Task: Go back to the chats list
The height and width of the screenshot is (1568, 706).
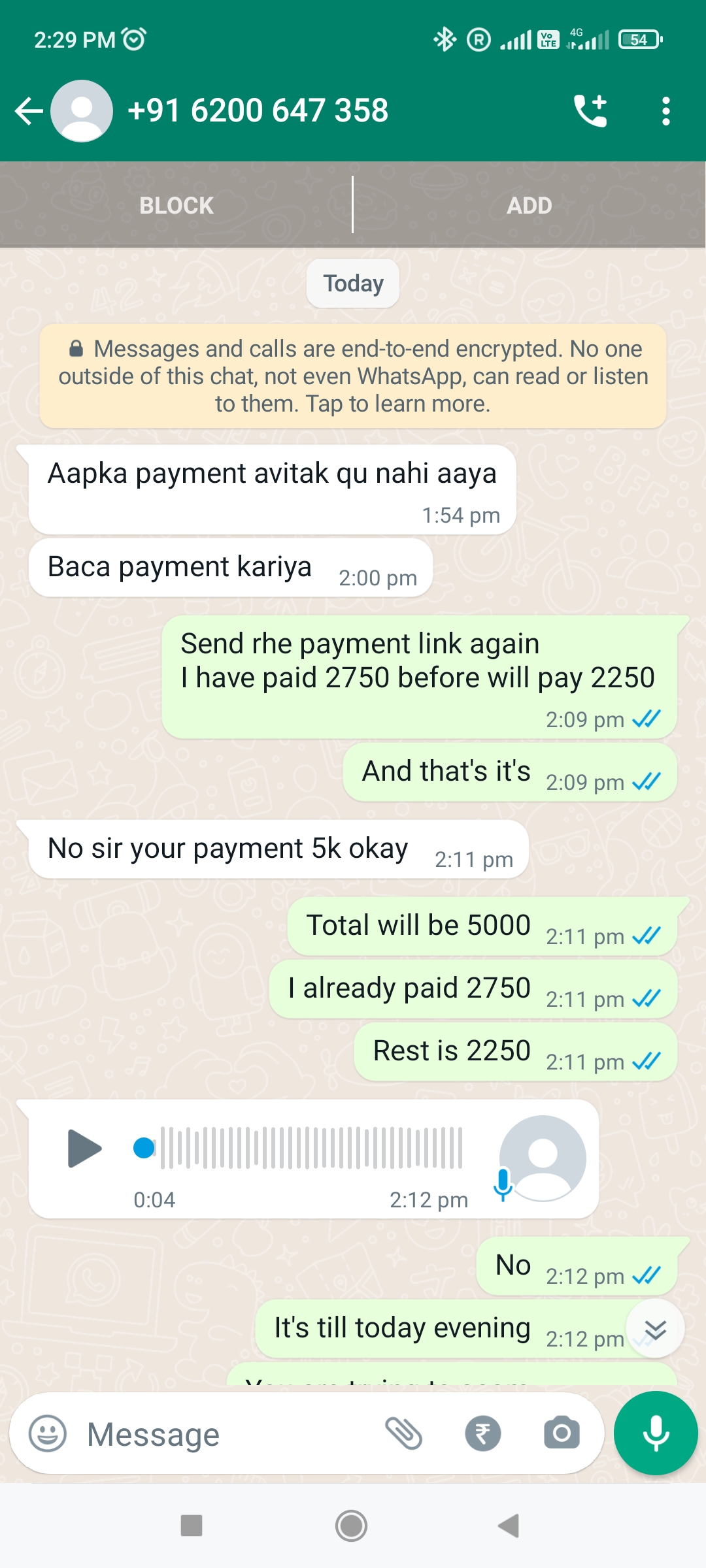Action: (x=29, y=111)
